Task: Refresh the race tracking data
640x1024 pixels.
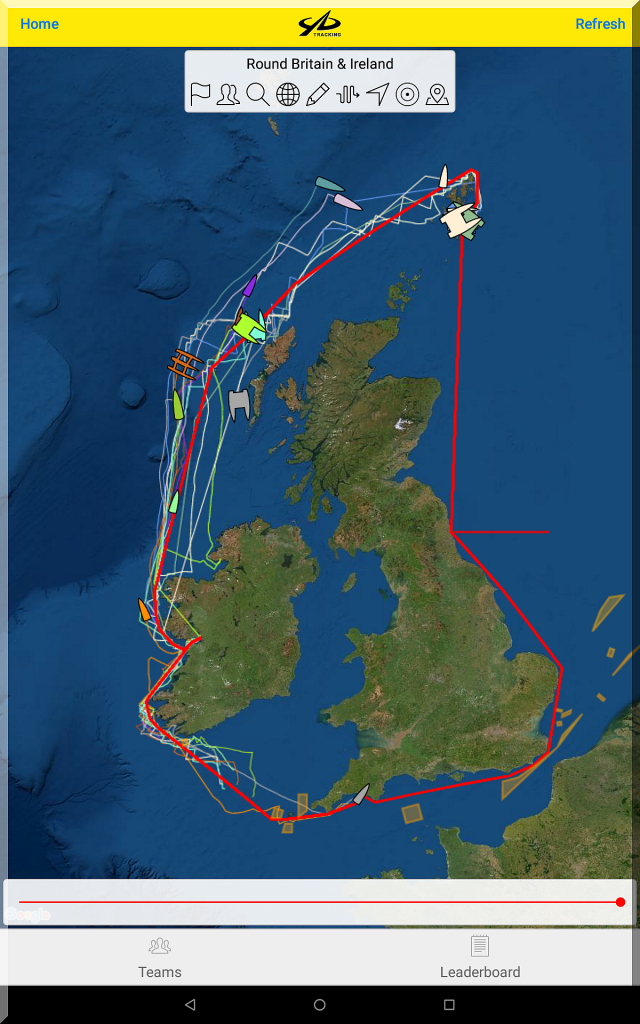Action: tap(600, 24)
